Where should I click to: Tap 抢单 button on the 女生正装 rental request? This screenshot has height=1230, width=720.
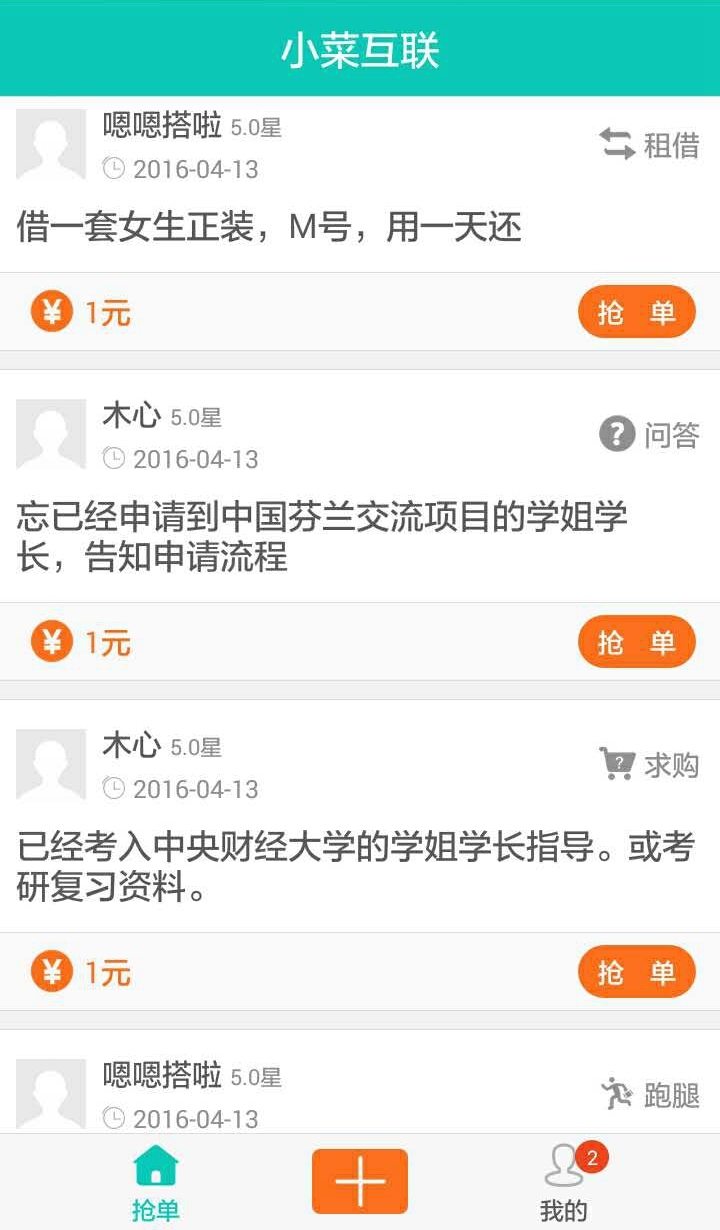tap(636, 312)
